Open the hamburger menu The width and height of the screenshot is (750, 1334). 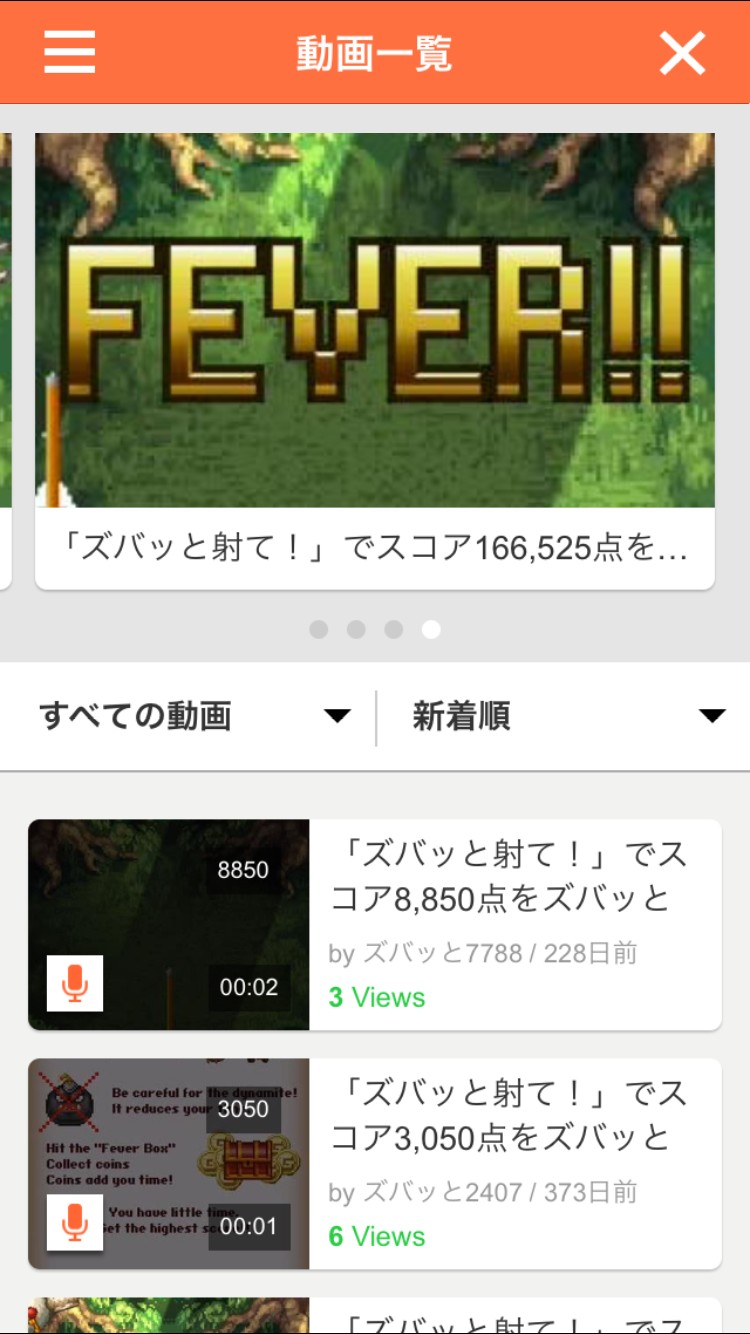tap(70, 52)
